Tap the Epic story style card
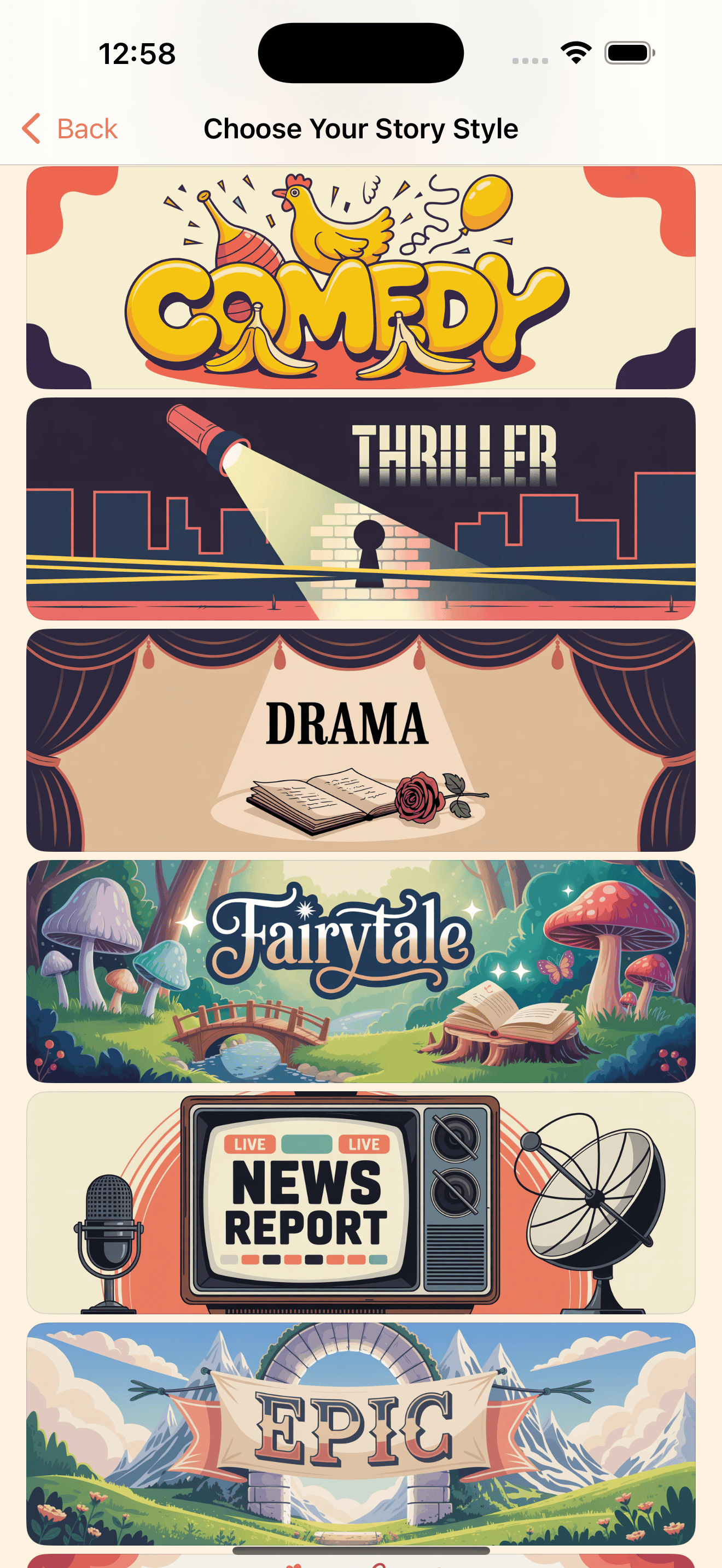Screen dimensions: 722x1568 click(x=360, y=1434)
